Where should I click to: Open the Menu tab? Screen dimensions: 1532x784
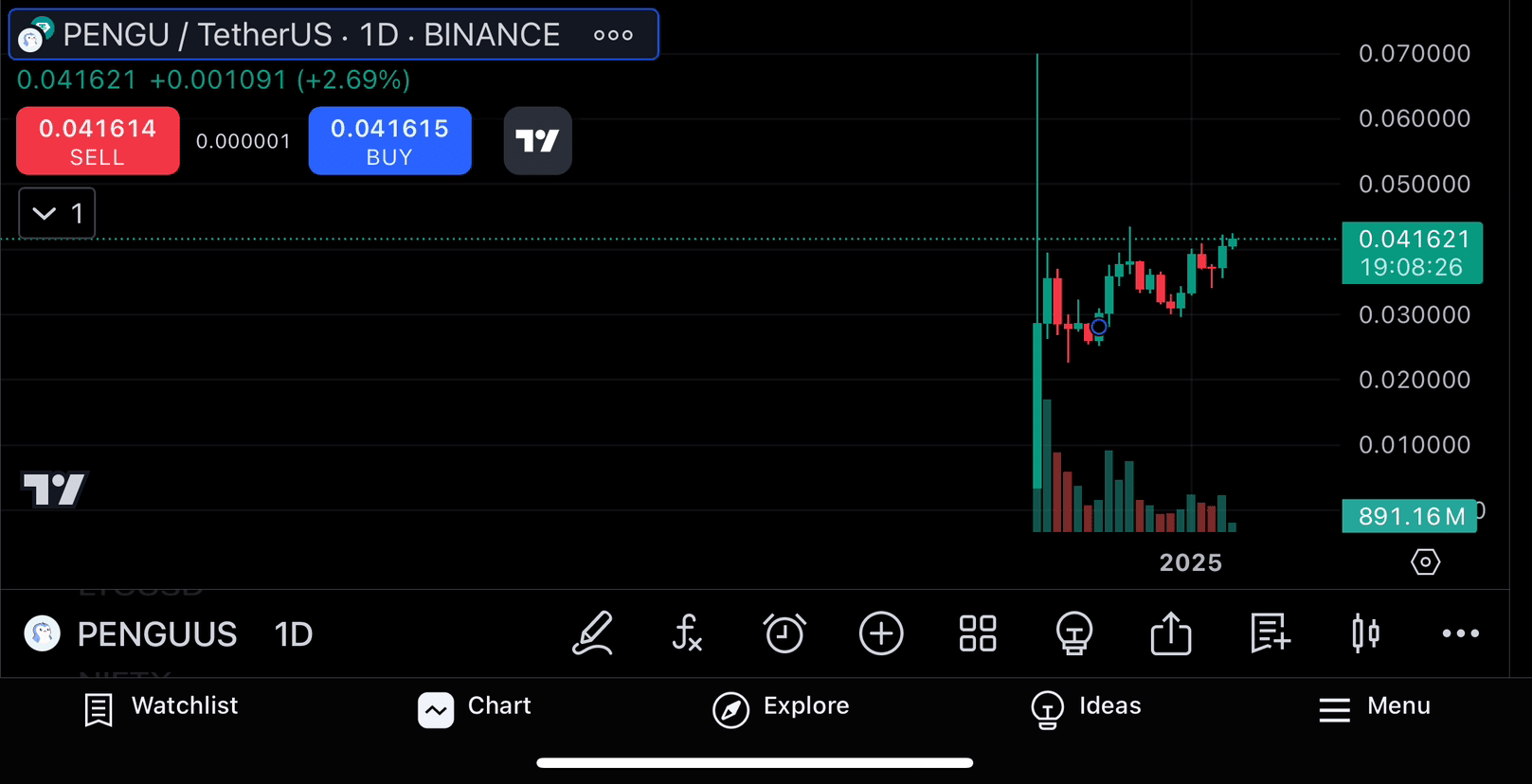tap(1375, 707)
